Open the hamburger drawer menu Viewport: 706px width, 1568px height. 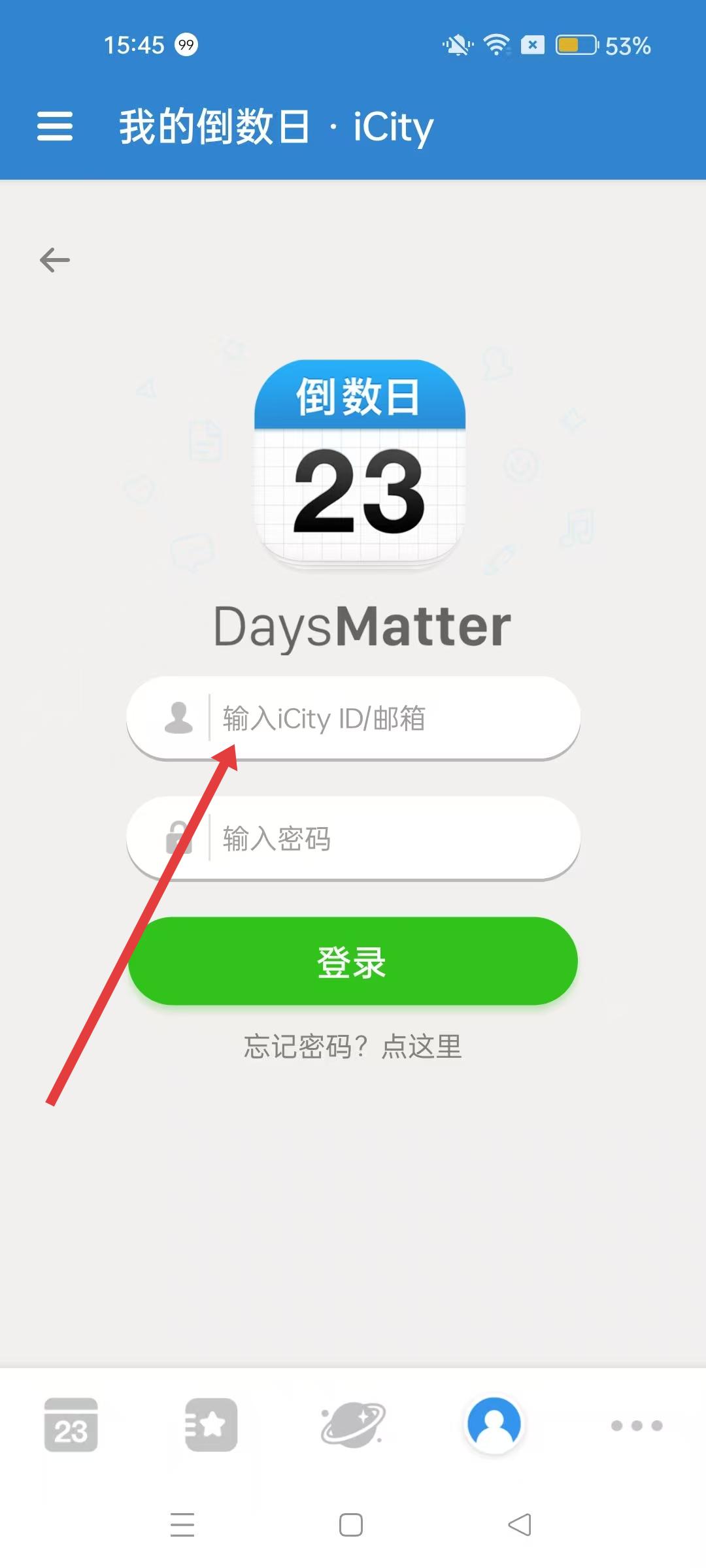pyautogui.click(x=55, y=126)
